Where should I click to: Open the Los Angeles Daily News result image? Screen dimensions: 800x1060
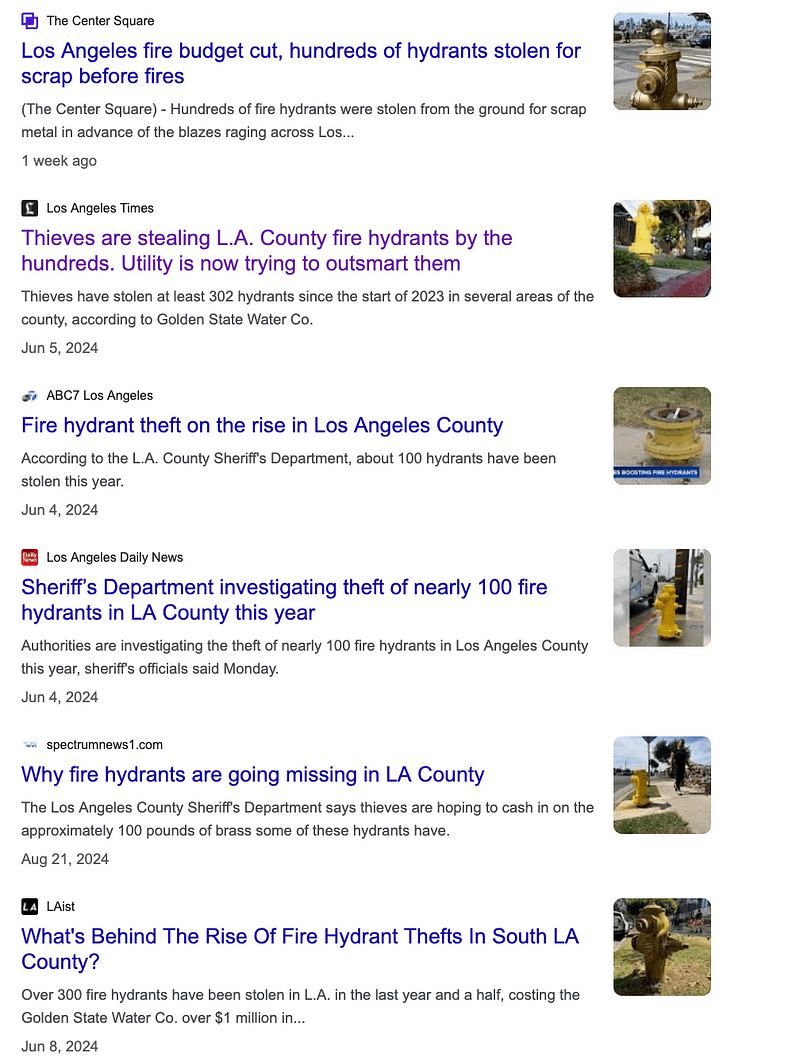click(662, 598)
